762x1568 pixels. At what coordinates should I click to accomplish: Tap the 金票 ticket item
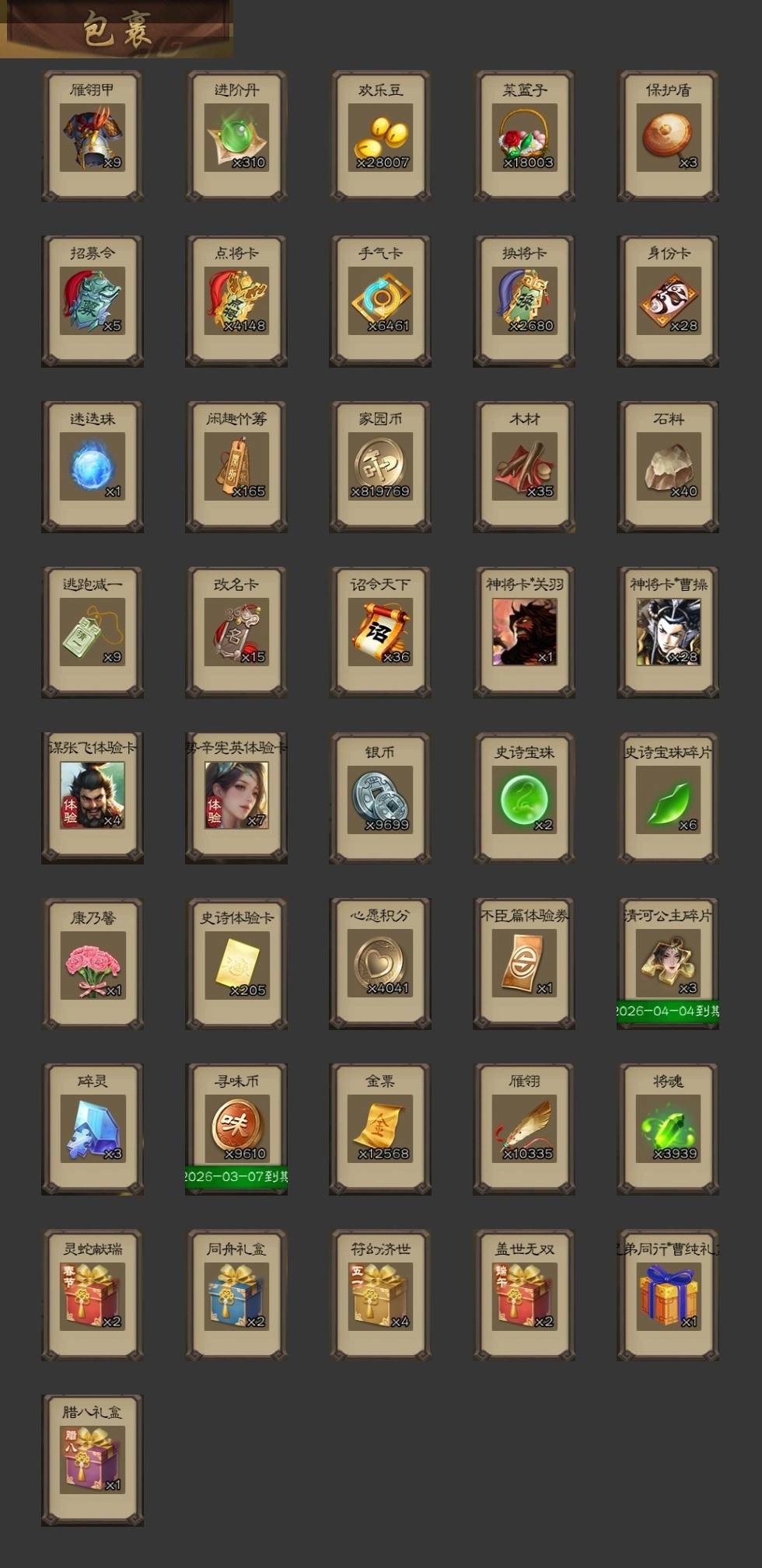[x=380, y=1129]
